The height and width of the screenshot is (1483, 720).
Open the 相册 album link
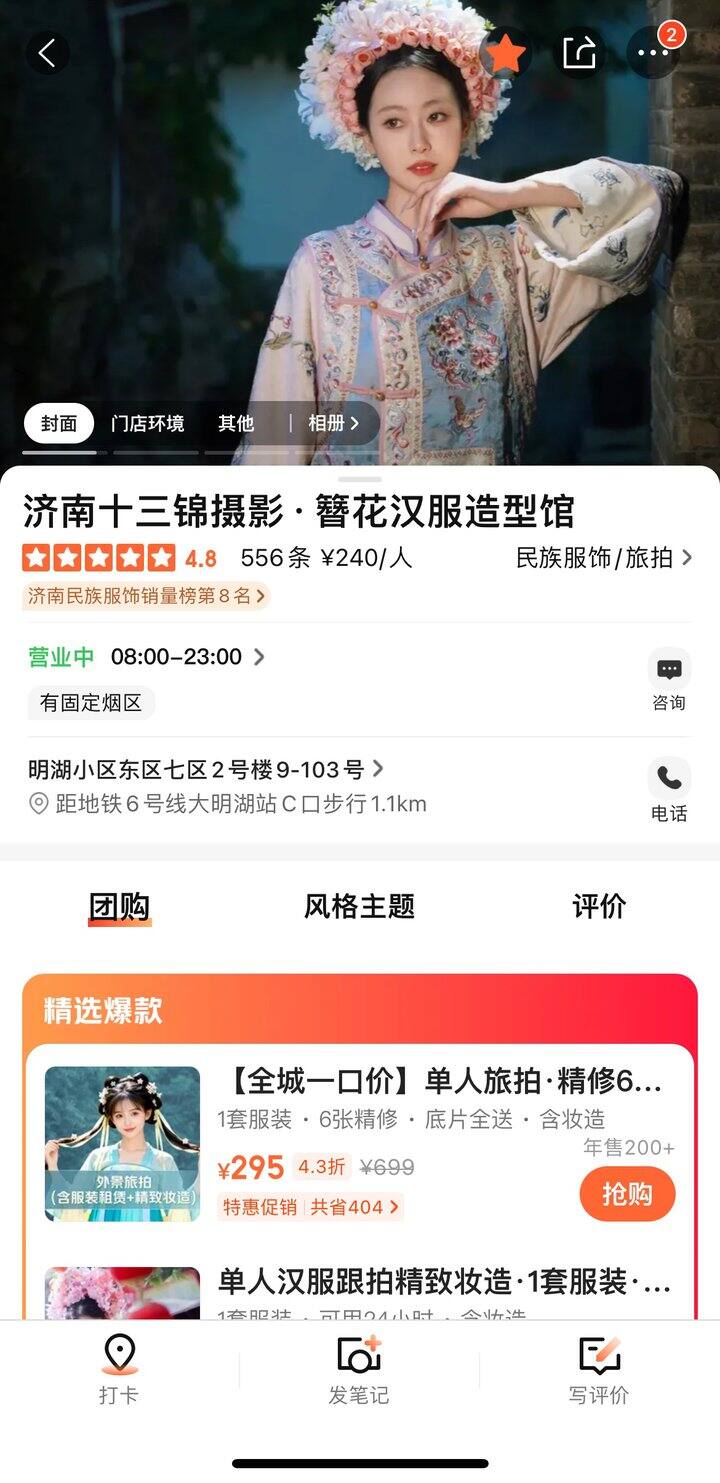pyautogui.click(x=333, y=423)
